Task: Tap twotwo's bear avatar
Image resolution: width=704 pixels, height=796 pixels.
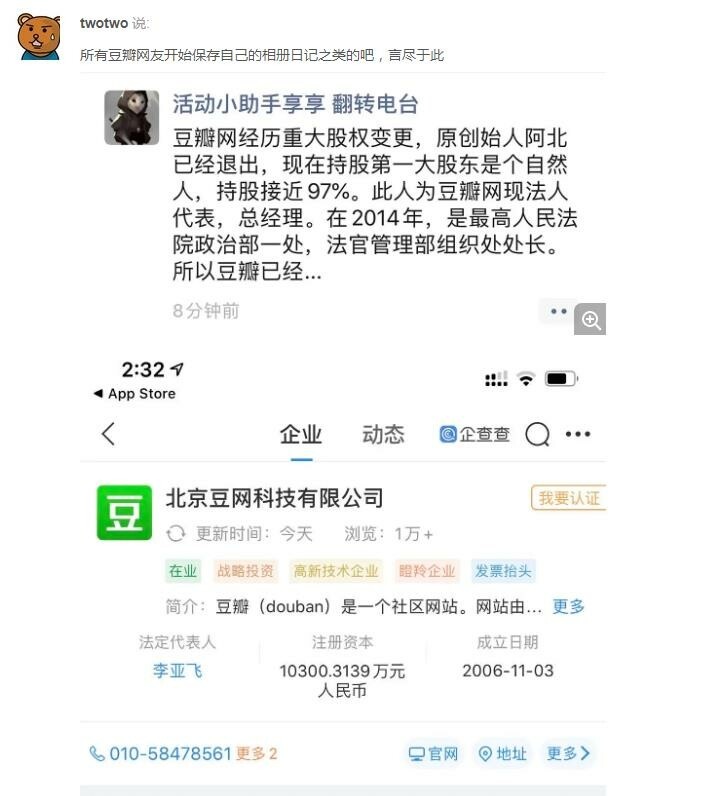Action: (x=39, y=36)
